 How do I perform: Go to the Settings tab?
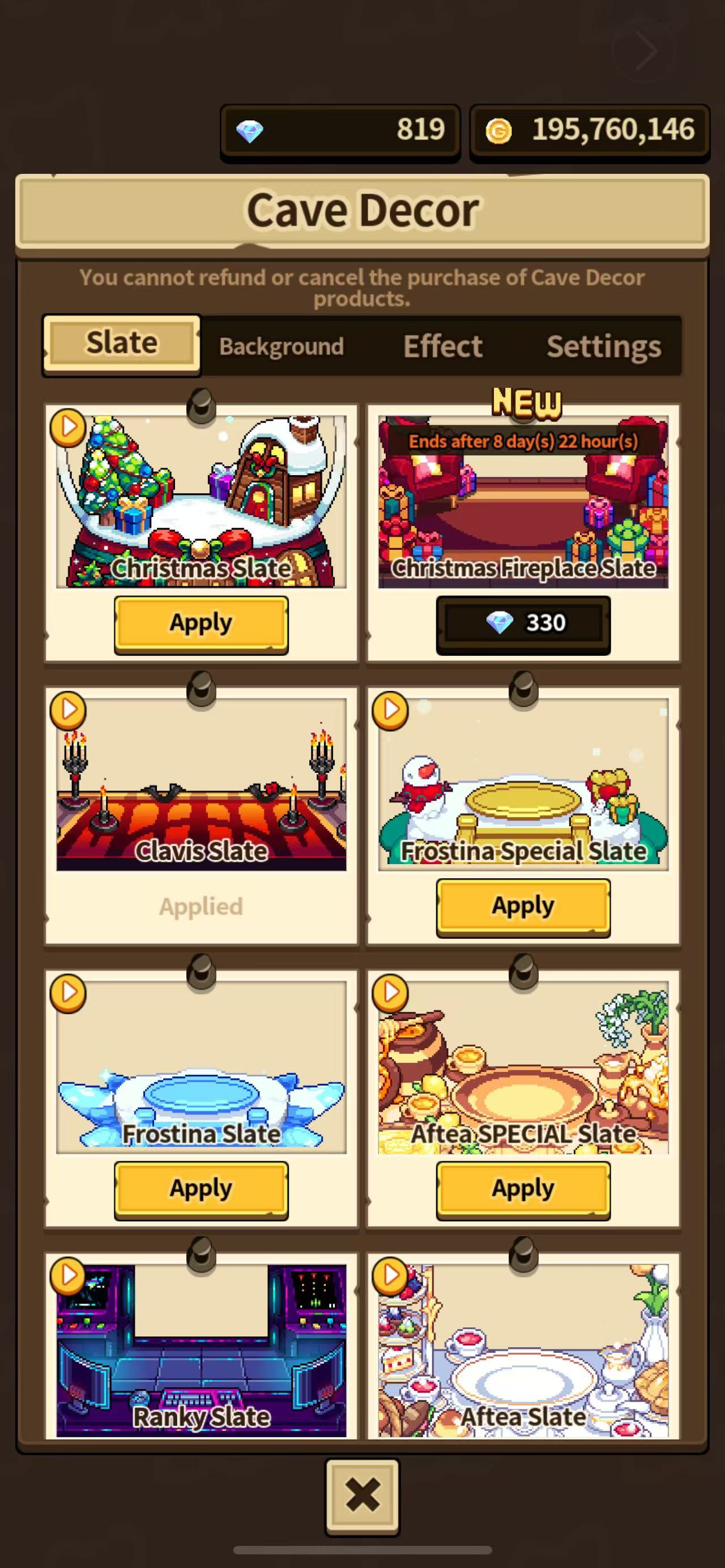tap(603, 347)
